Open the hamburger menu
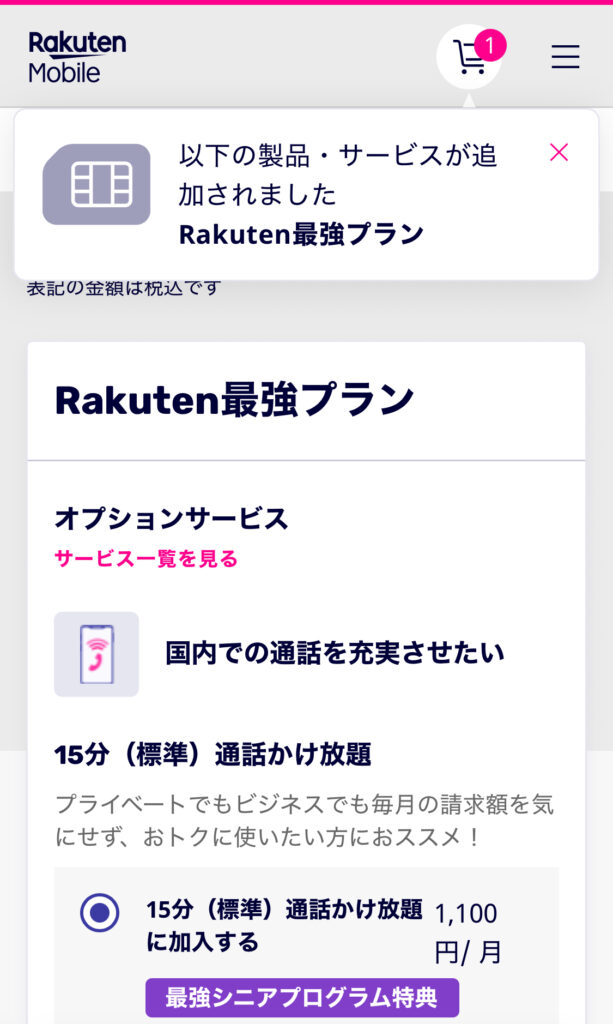613x1024 pixels. tap(565, 57)
